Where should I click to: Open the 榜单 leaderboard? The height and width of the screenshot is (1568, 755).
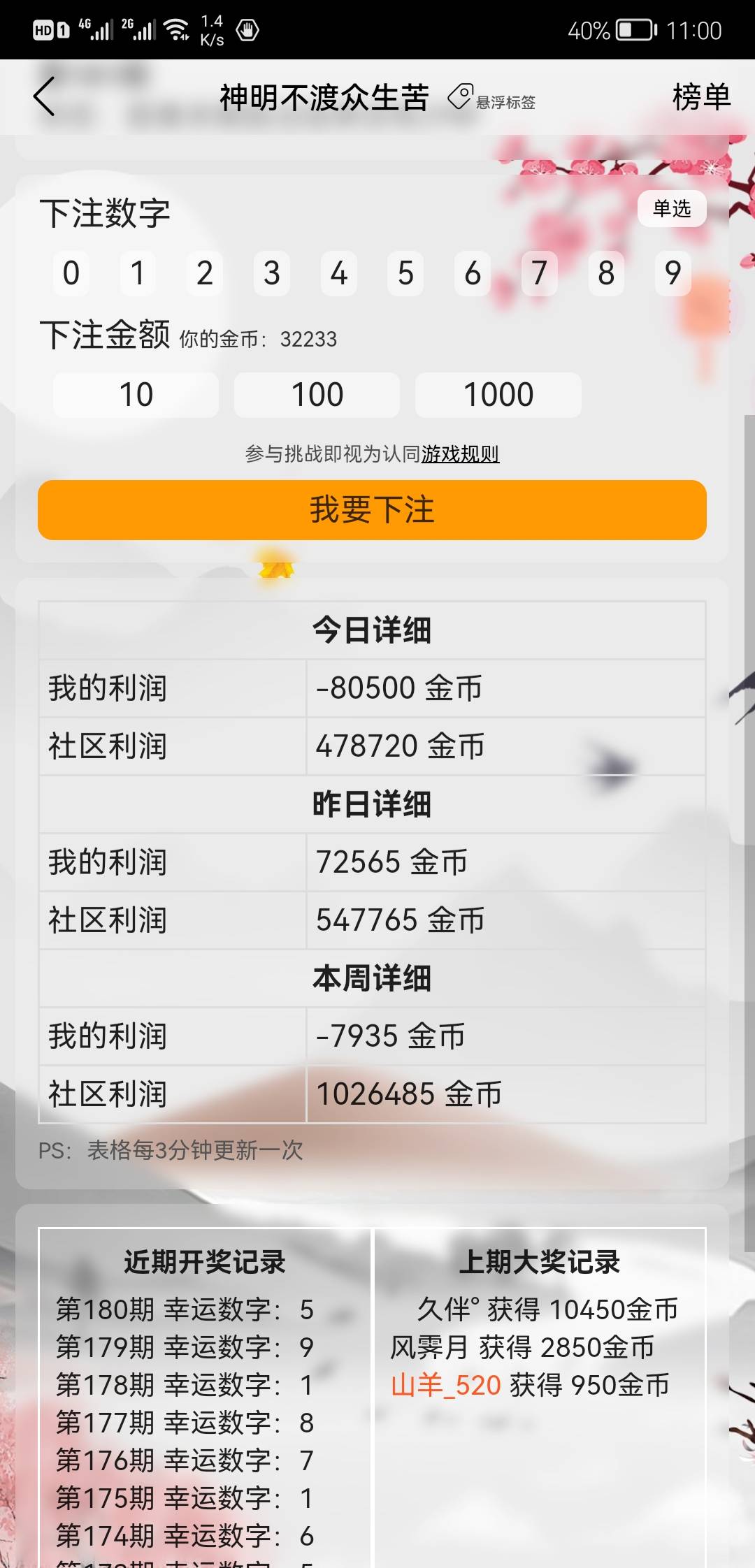[700, 96]
